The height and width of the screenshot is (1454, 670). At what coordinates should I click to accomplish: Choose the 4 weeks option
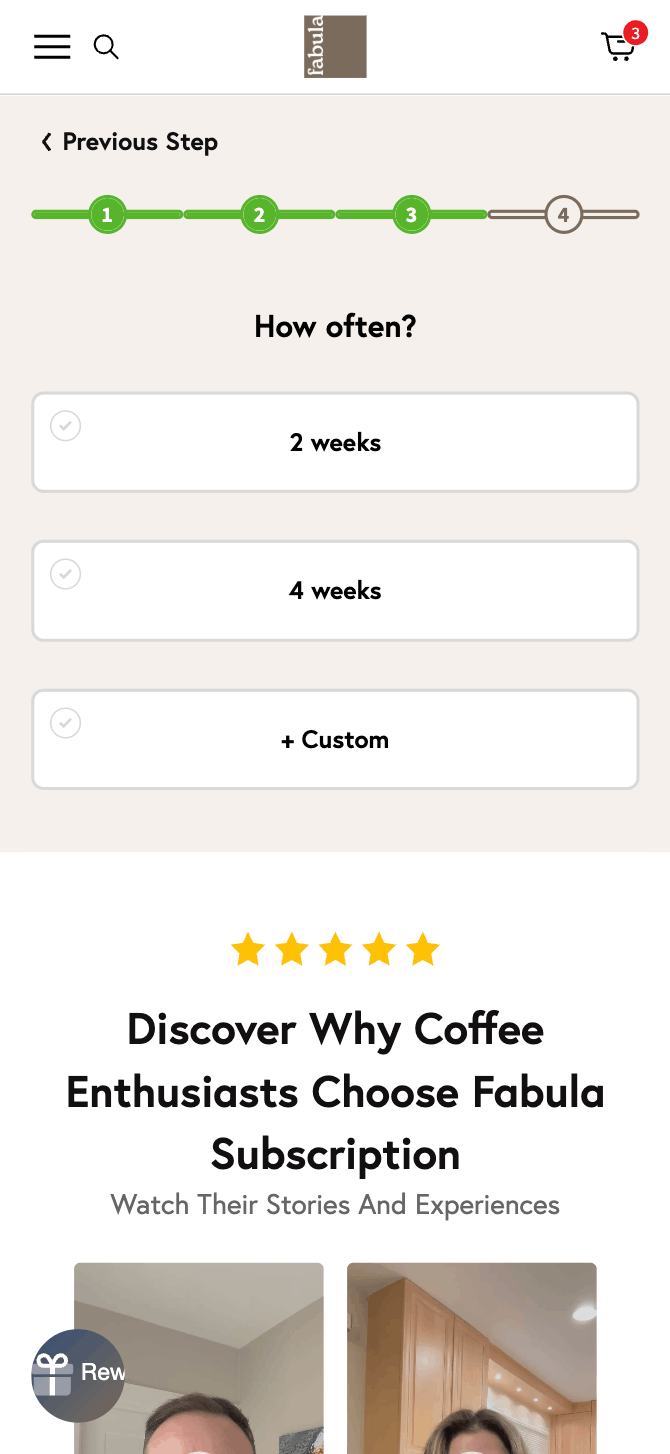click(x=335, y=591)
